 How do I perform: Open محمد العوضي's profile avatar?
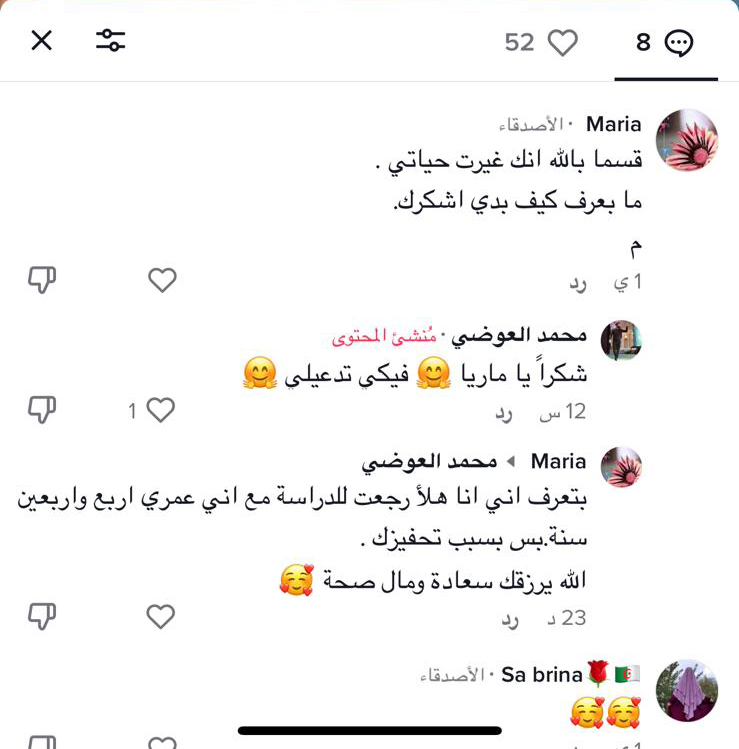point(621,341)
